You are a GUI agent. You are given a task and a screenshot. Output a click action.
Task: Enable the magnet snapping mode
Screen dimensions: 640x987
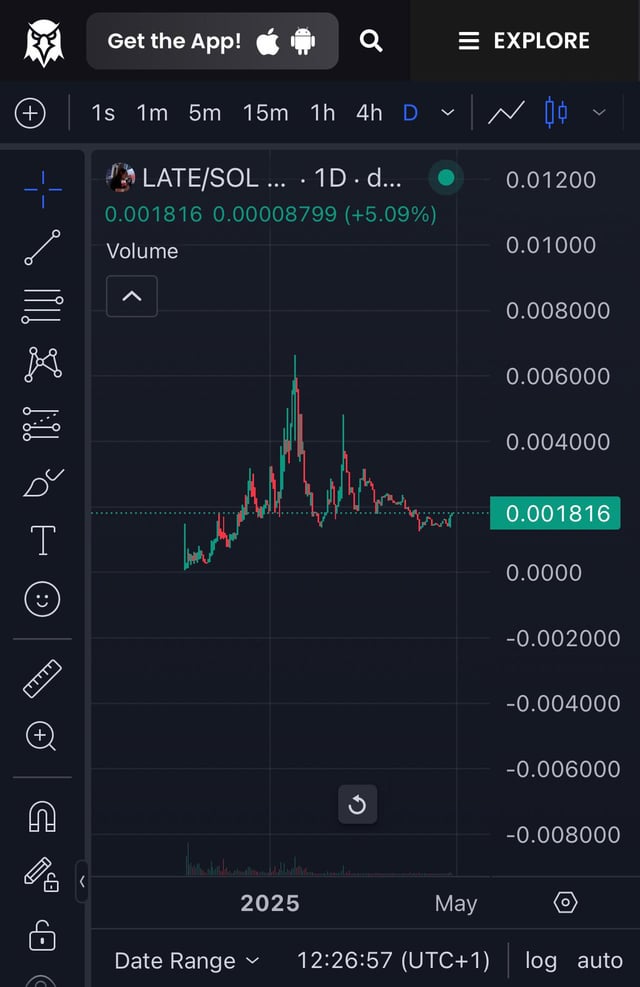pyautogui.click(x=42, y=817)
